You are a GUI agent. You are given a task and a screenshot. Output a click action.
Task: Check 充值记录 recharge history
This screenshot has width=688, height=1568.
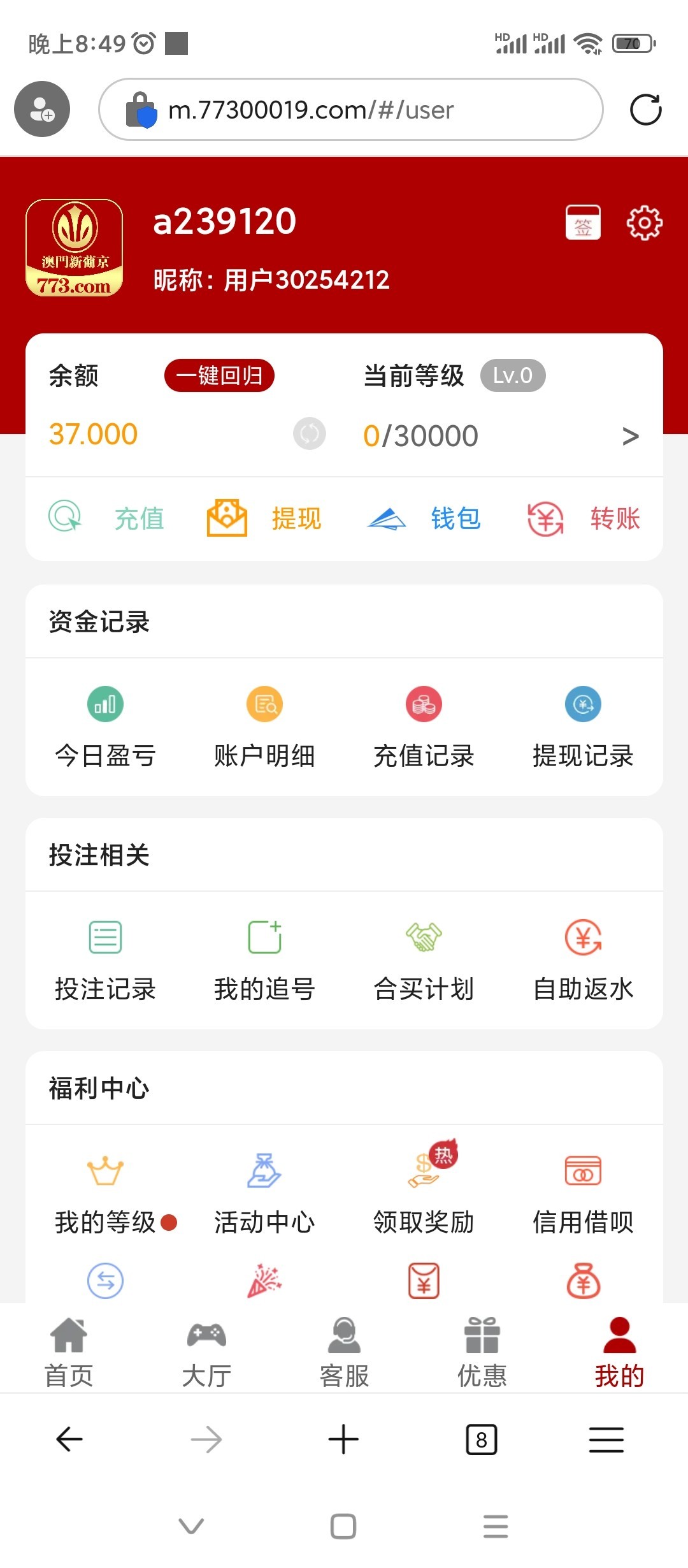coord(424,727)
